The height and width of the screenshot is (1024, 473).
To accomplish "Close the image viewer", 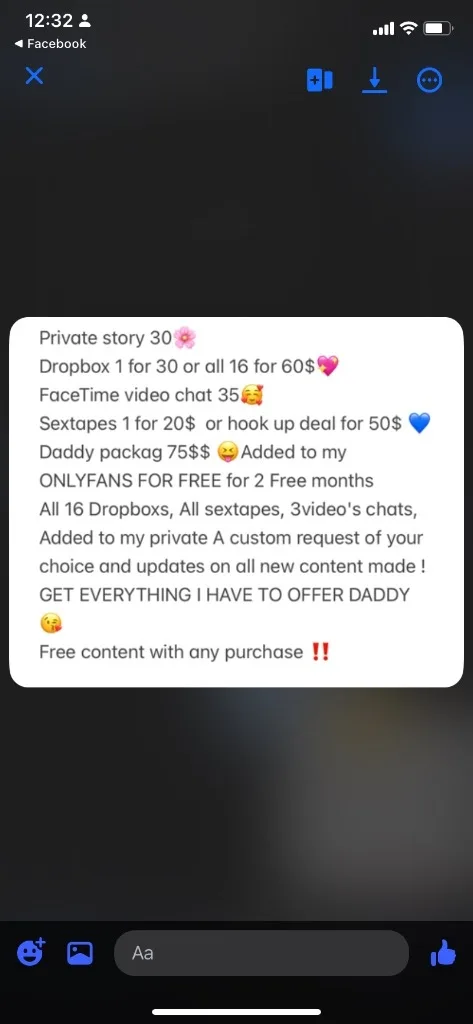I will pyautogui.click(x=34, y=76).
